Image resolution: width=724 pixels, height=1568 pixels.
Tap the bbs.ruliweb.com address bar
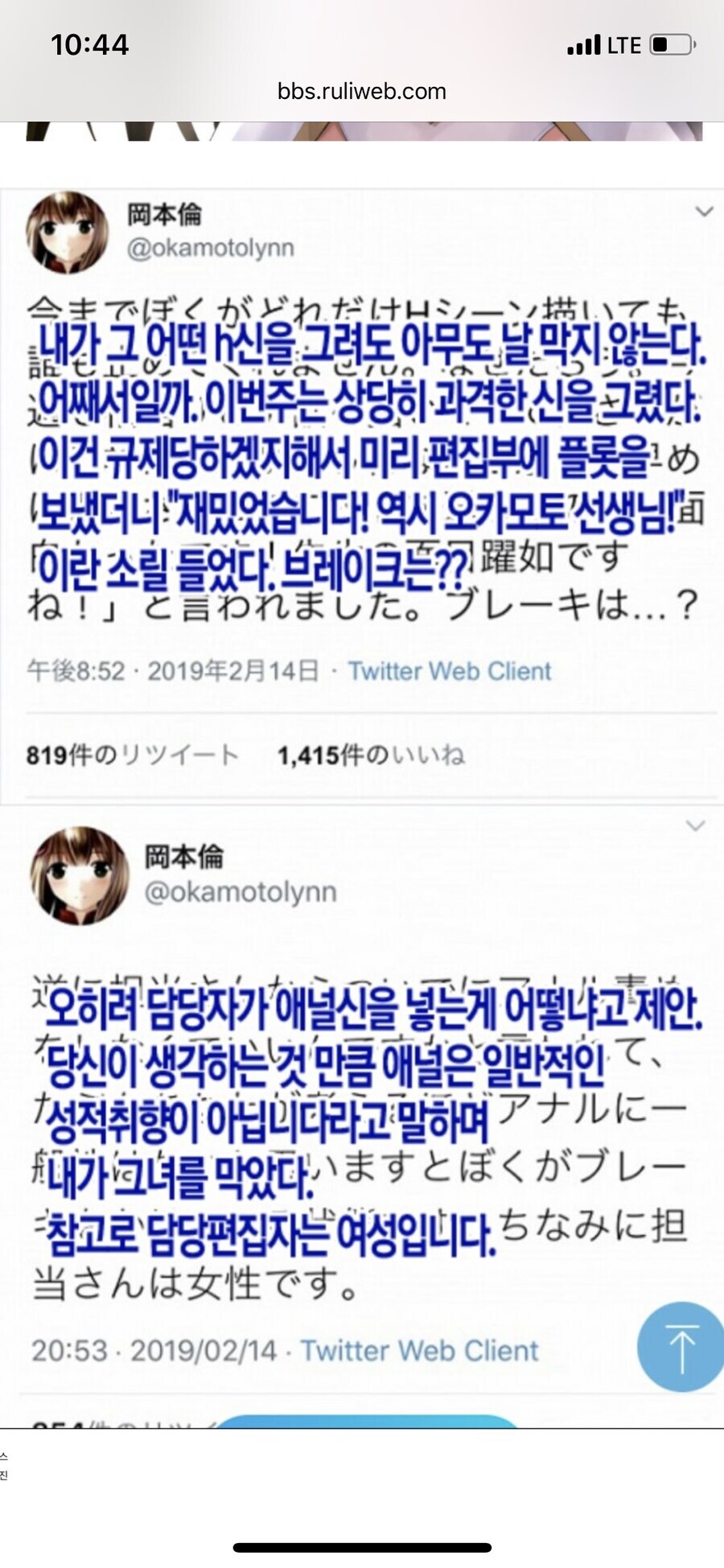coord(361,91)
